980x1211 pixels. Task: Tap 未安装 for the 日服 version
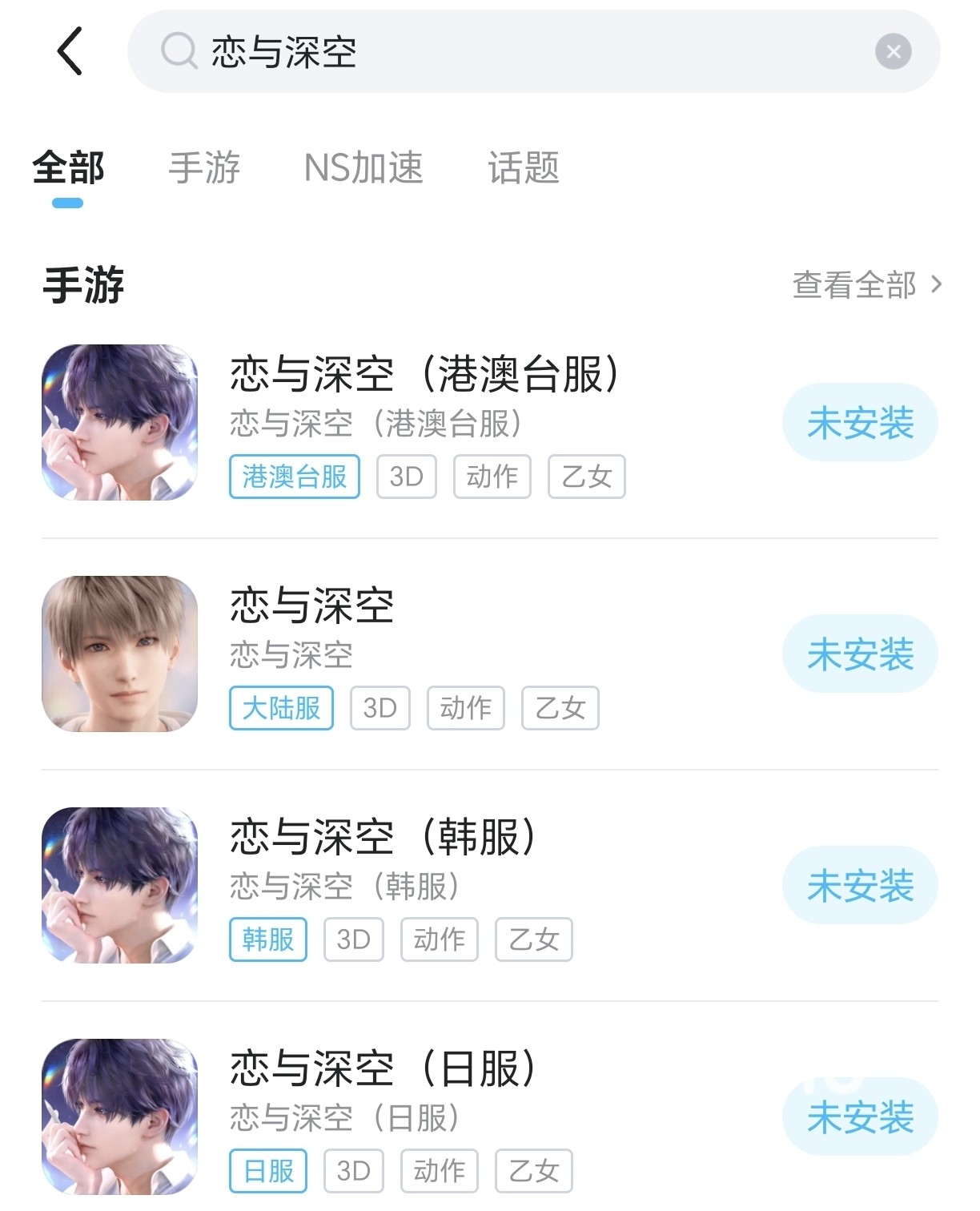tap(859, 1117)
